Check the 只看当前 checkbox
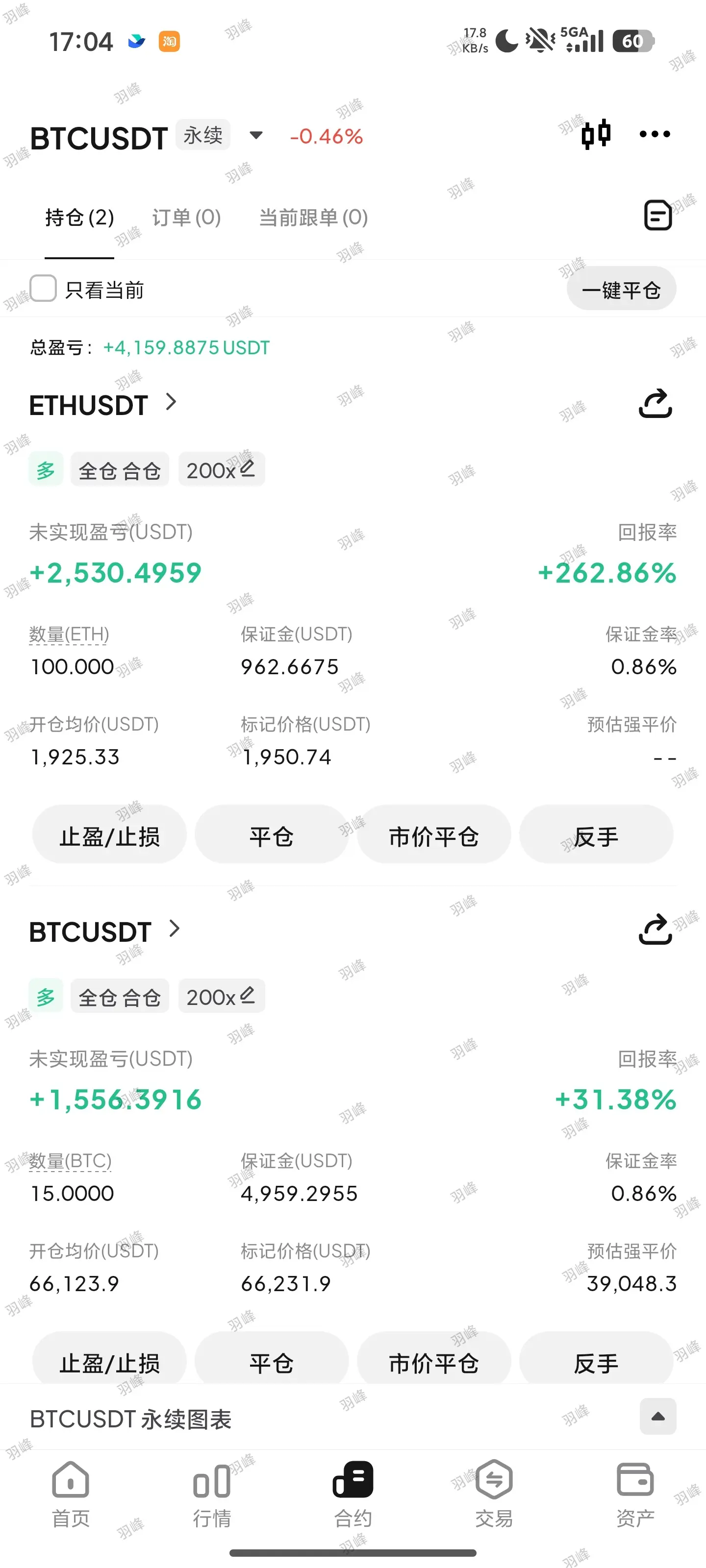The height and width of the screenshot is (1568, 706). [43, 288]
